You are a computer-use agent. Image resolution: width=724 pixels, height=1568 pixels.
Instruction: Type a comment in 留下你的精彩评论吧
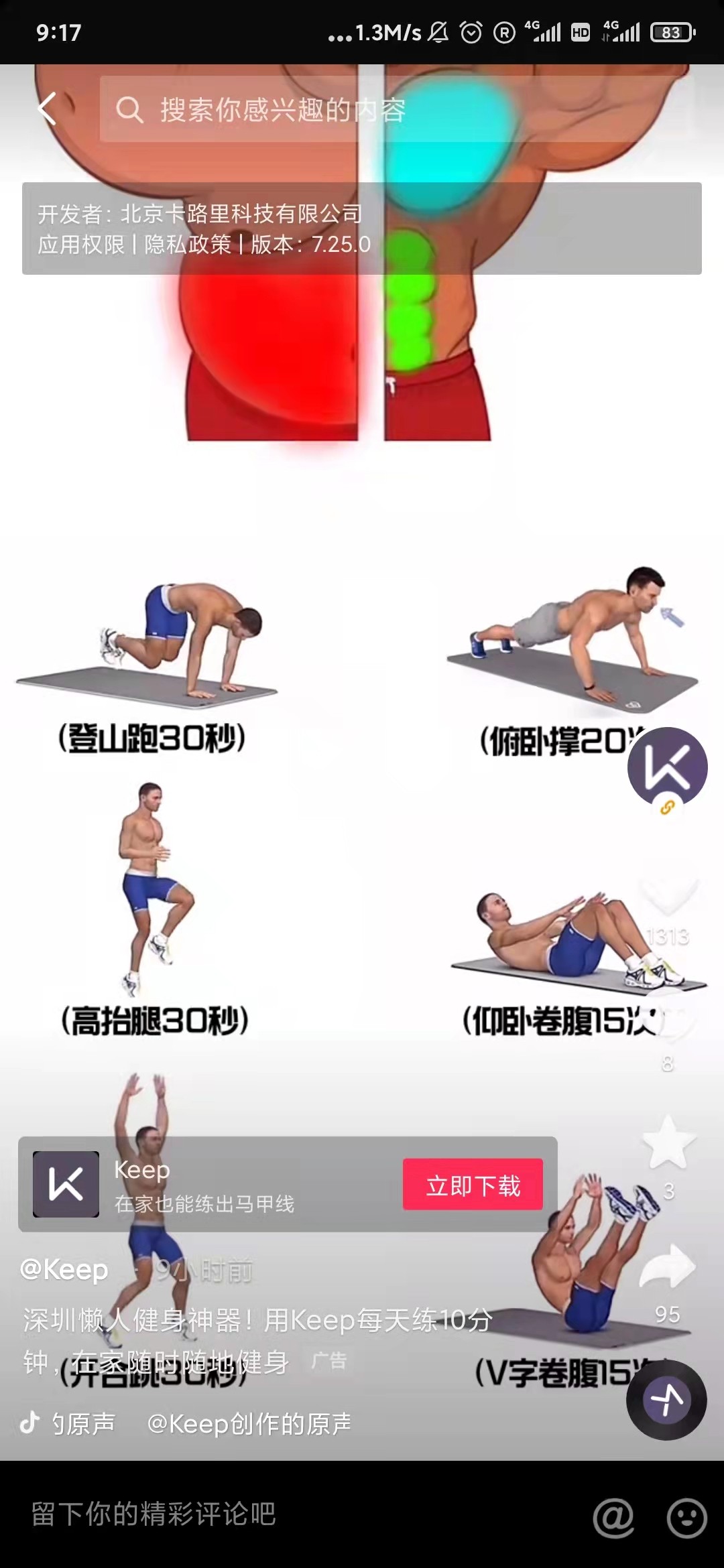[x=268, y=1514]
